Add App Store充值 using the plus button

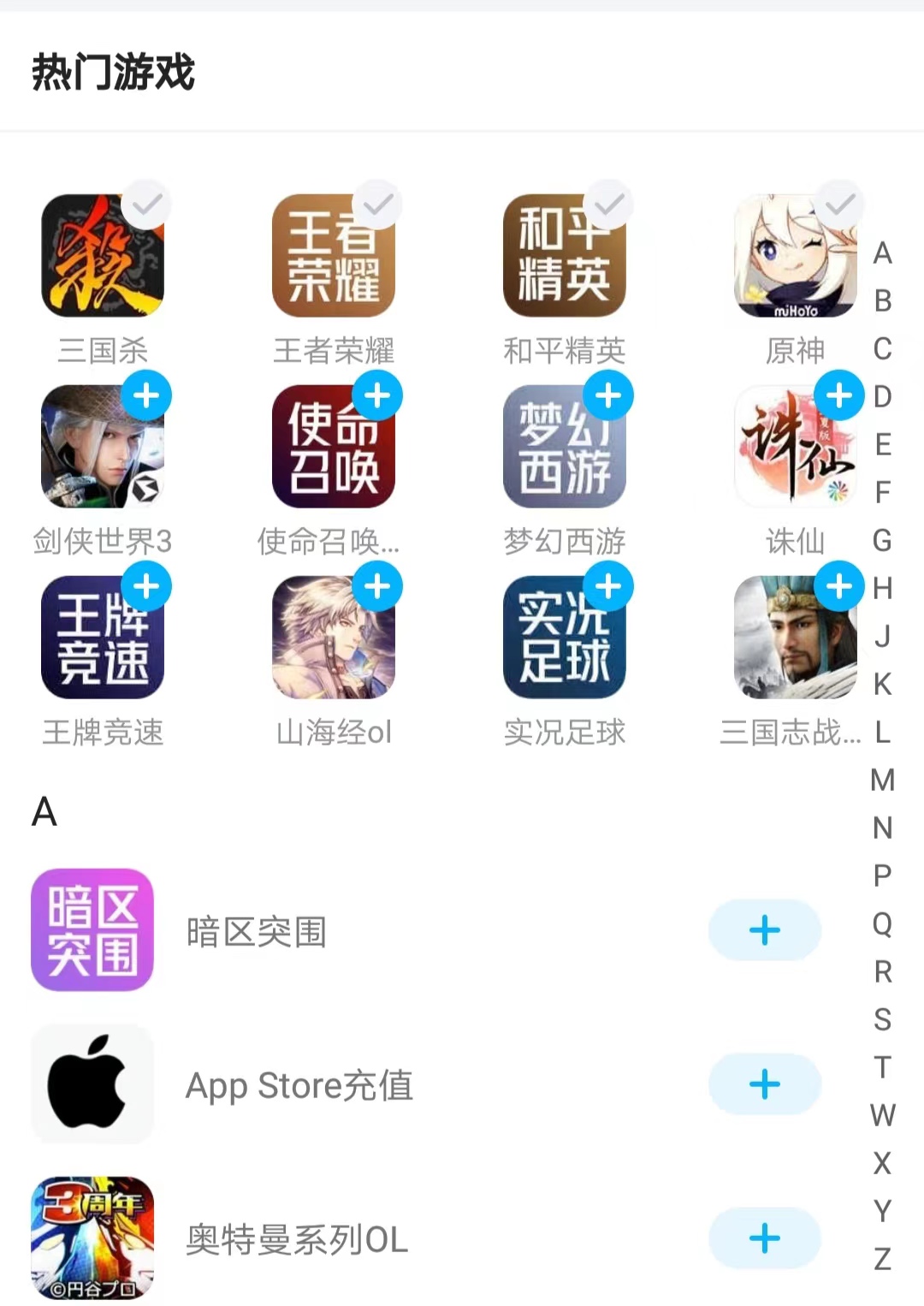[x=764, y=1084]
